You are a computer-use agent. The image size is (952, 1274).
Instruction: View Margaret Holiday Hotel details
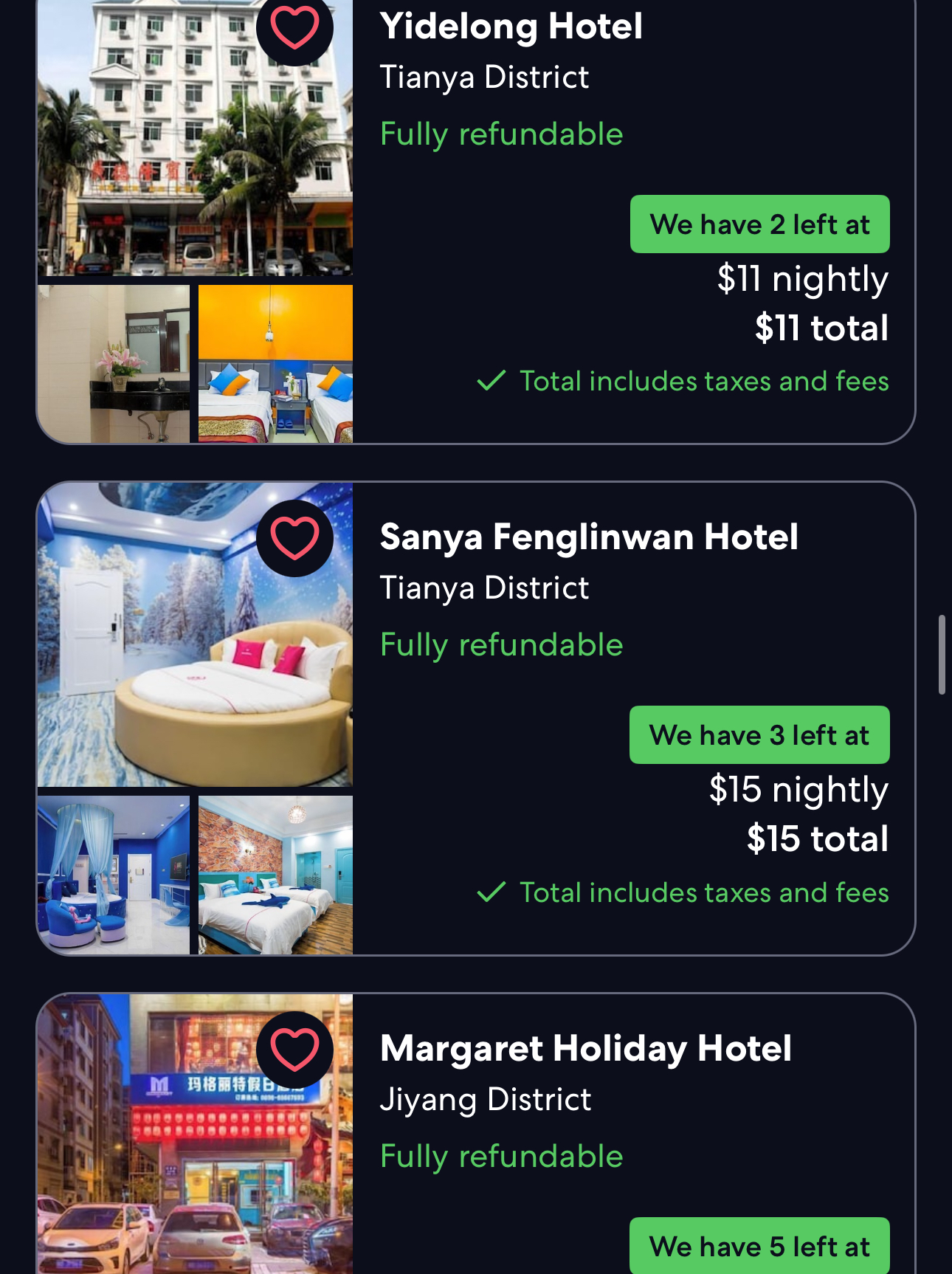coord(585,1048)
